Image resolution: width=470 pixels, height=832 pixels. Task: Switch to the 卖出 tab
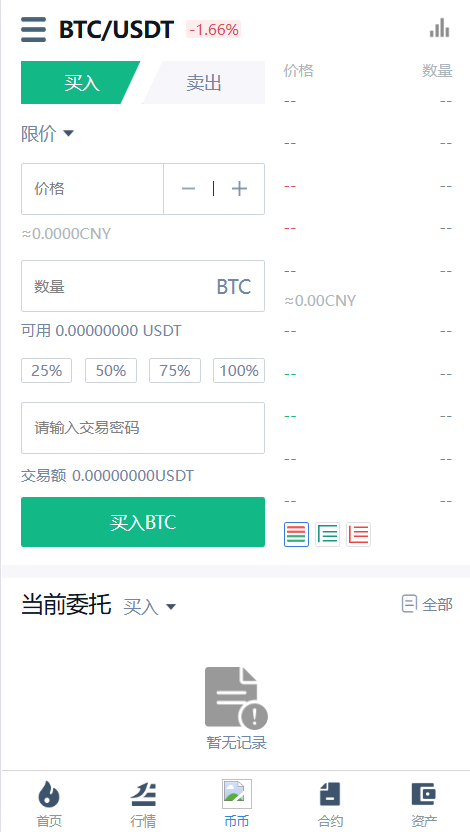(204, 83)
